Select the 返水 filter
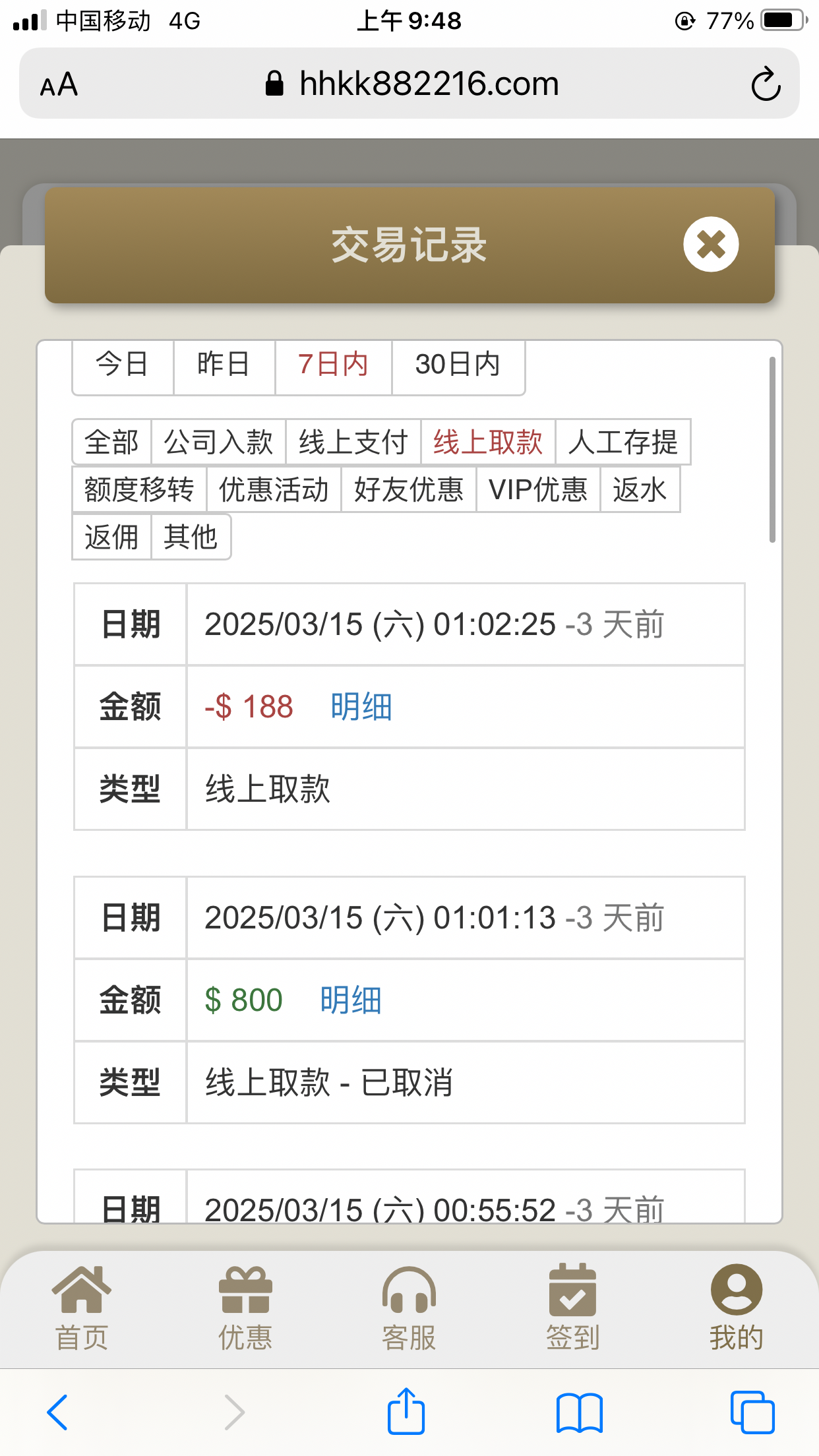 click(639, 490)
